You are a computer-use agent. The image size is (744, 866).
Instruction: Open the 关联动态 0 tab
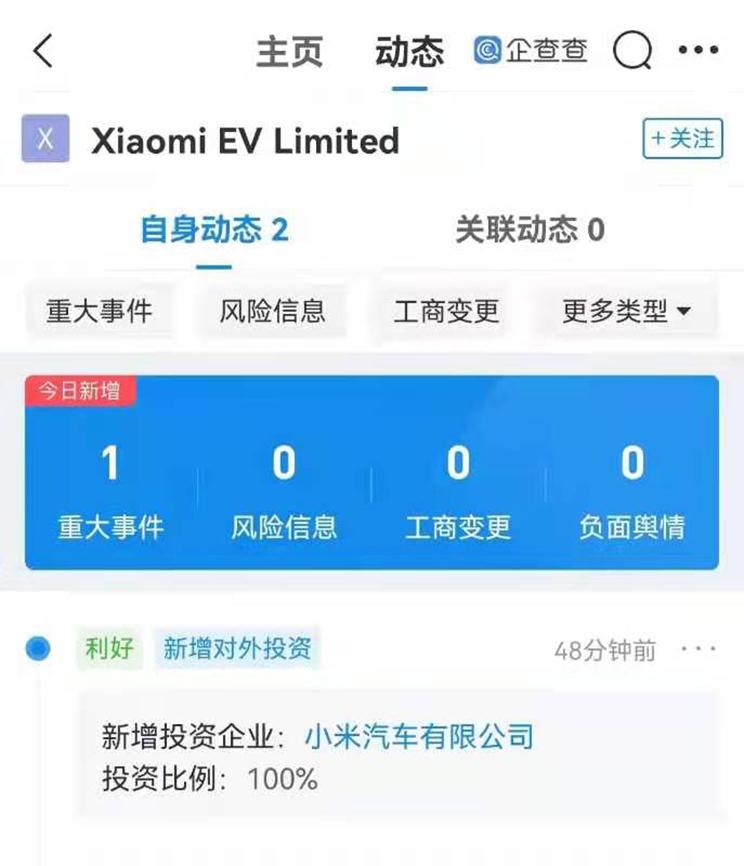click(x=527, y=229)
